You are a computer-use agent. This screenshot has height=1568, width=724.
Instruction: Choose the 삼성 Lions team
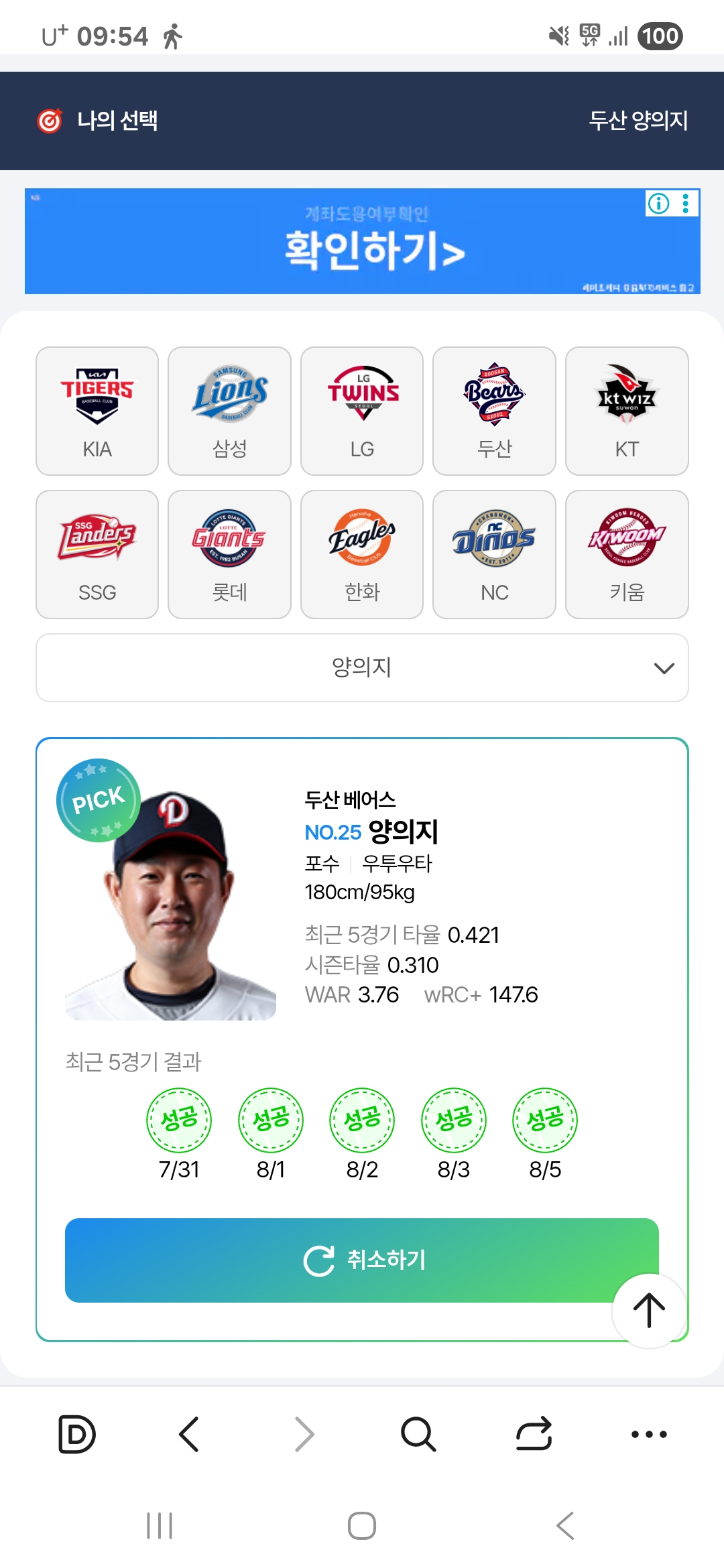pos(229,411)
